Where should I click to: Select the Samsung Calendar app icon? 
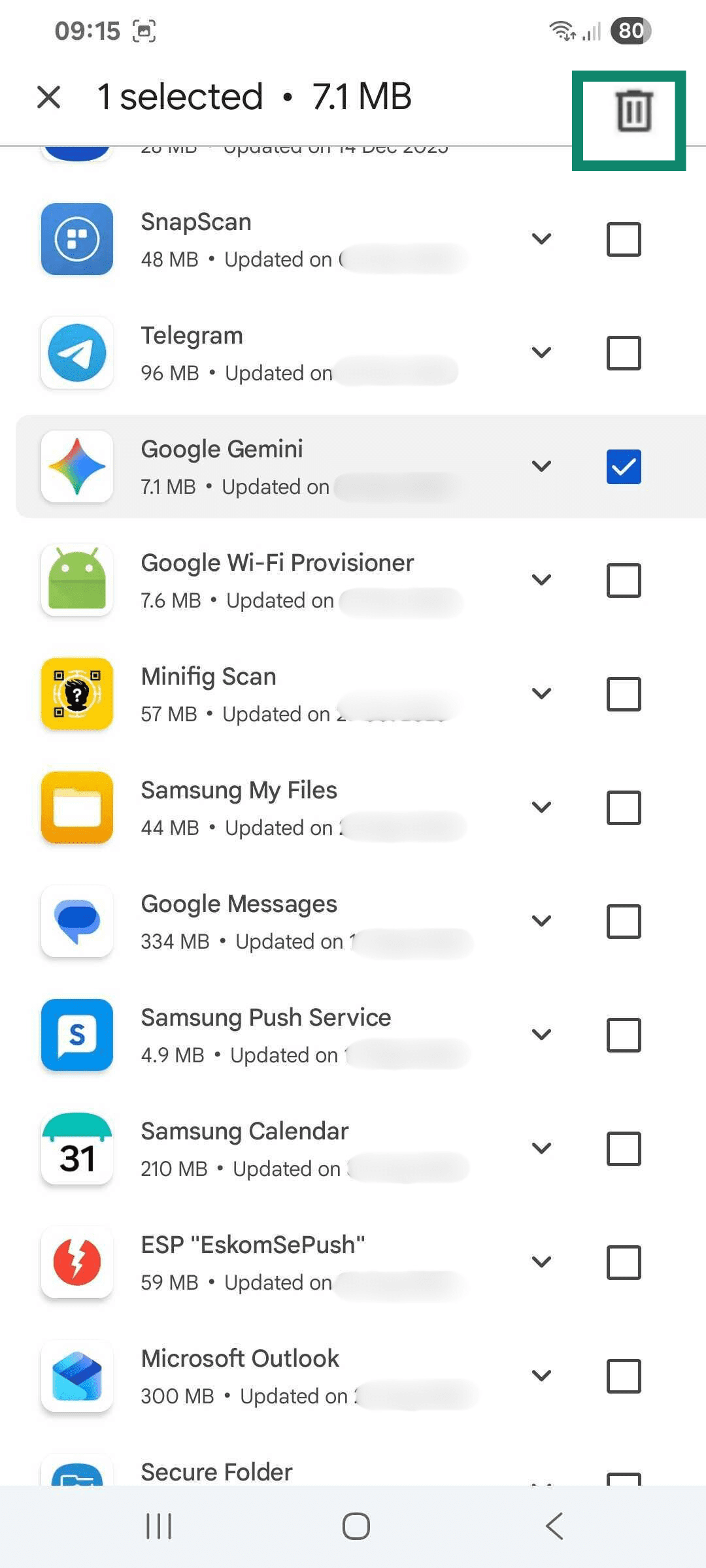(76, 1149)
